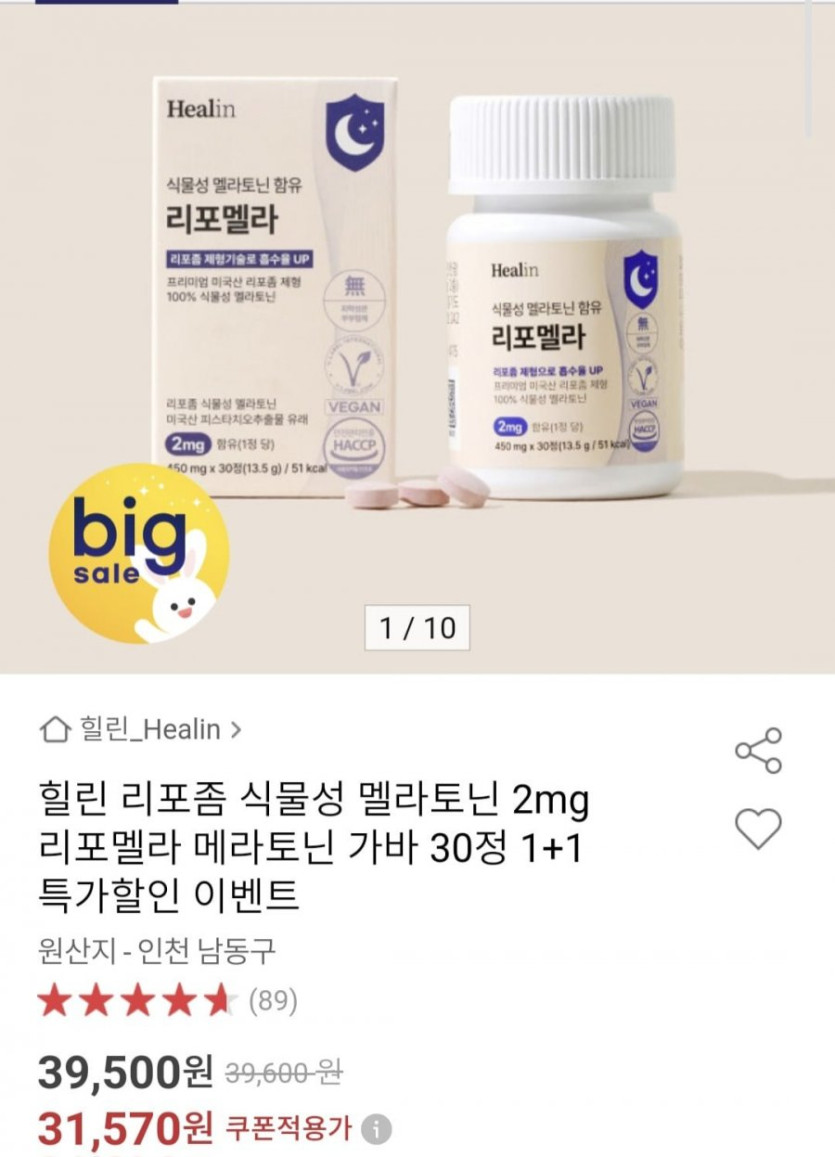Viewport: 835px width, 1157px height.
Task: View coupon price info icon
Action: point(376,1130)
